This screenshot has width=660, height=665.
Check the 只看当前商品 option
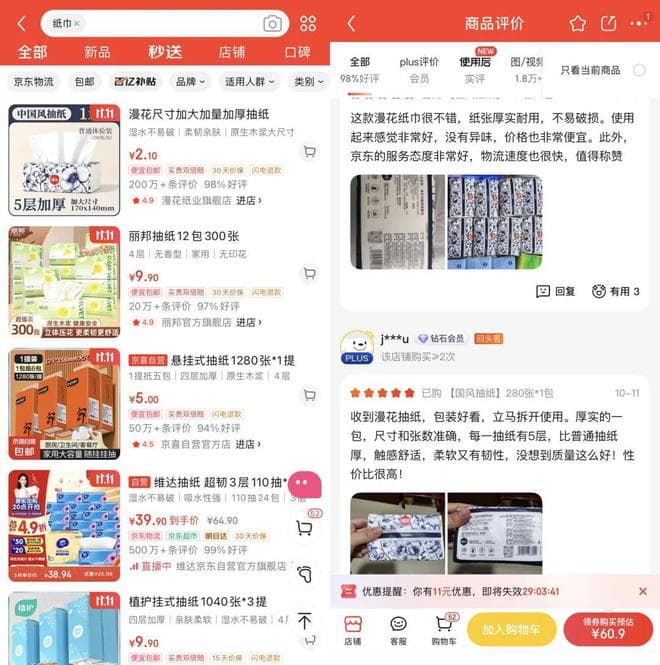pos(639,70)
